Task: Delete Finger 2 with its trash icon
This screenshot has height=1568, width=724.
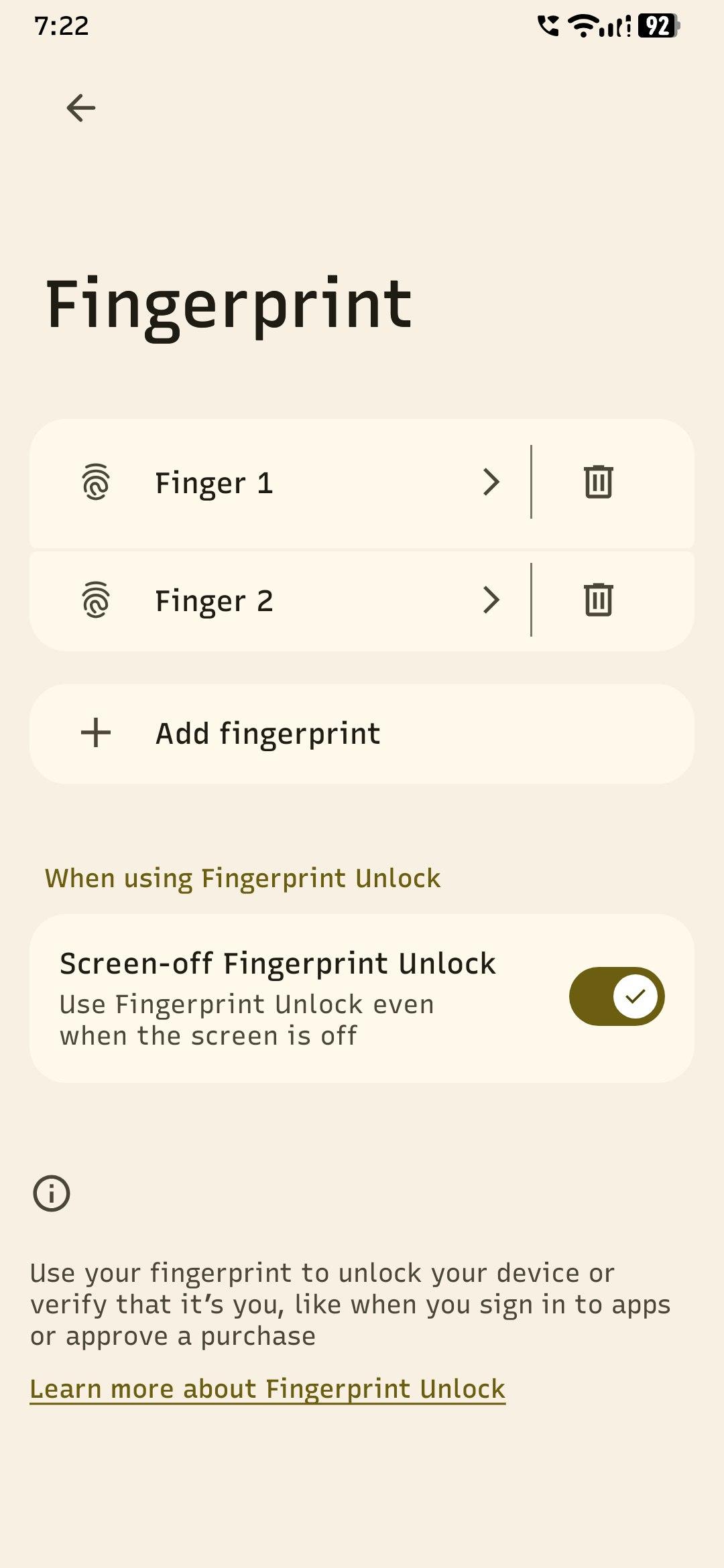Action: tap(598, 600)
